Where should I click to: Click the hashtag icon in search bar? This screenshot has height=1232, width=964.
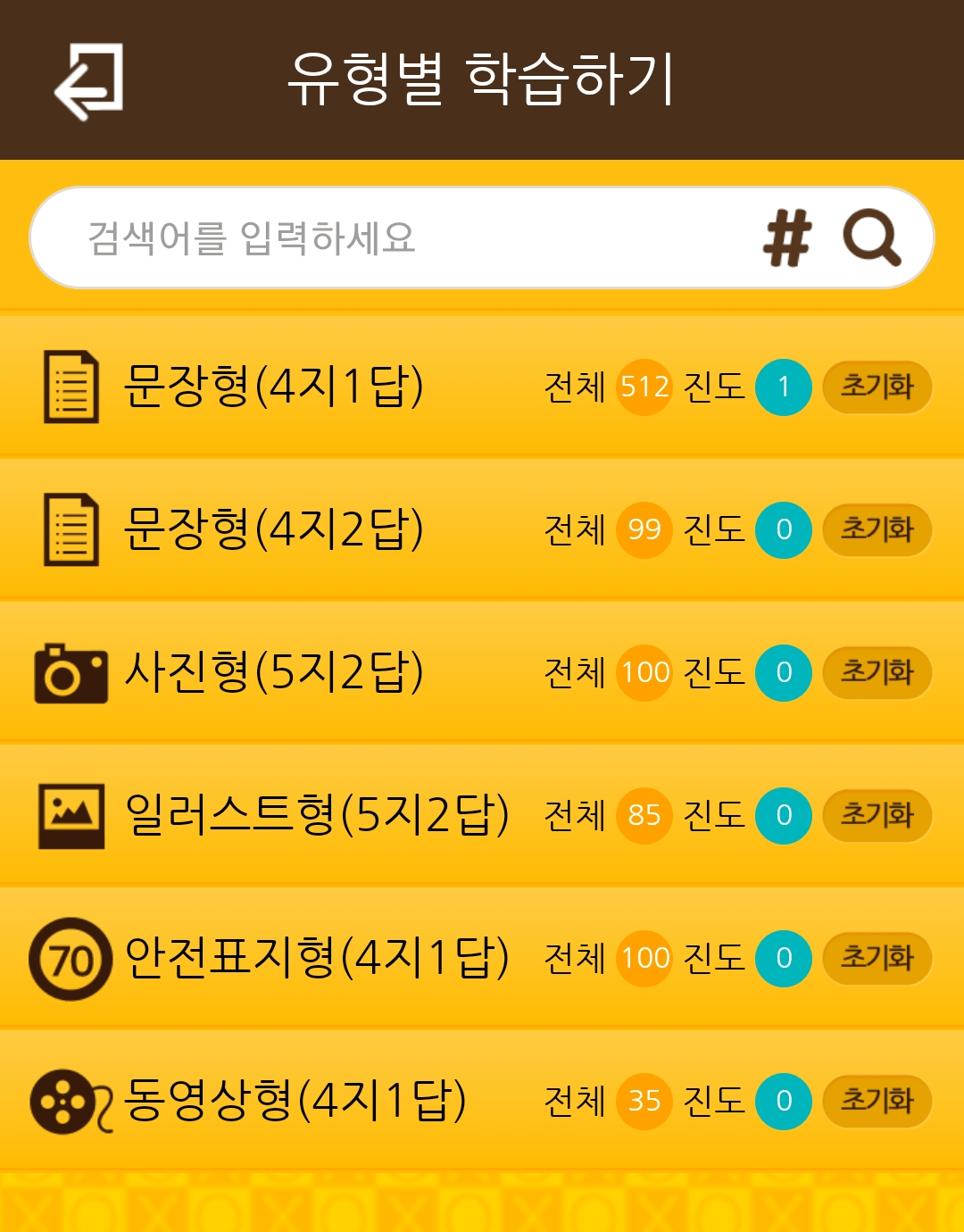[x=785, y=237]
